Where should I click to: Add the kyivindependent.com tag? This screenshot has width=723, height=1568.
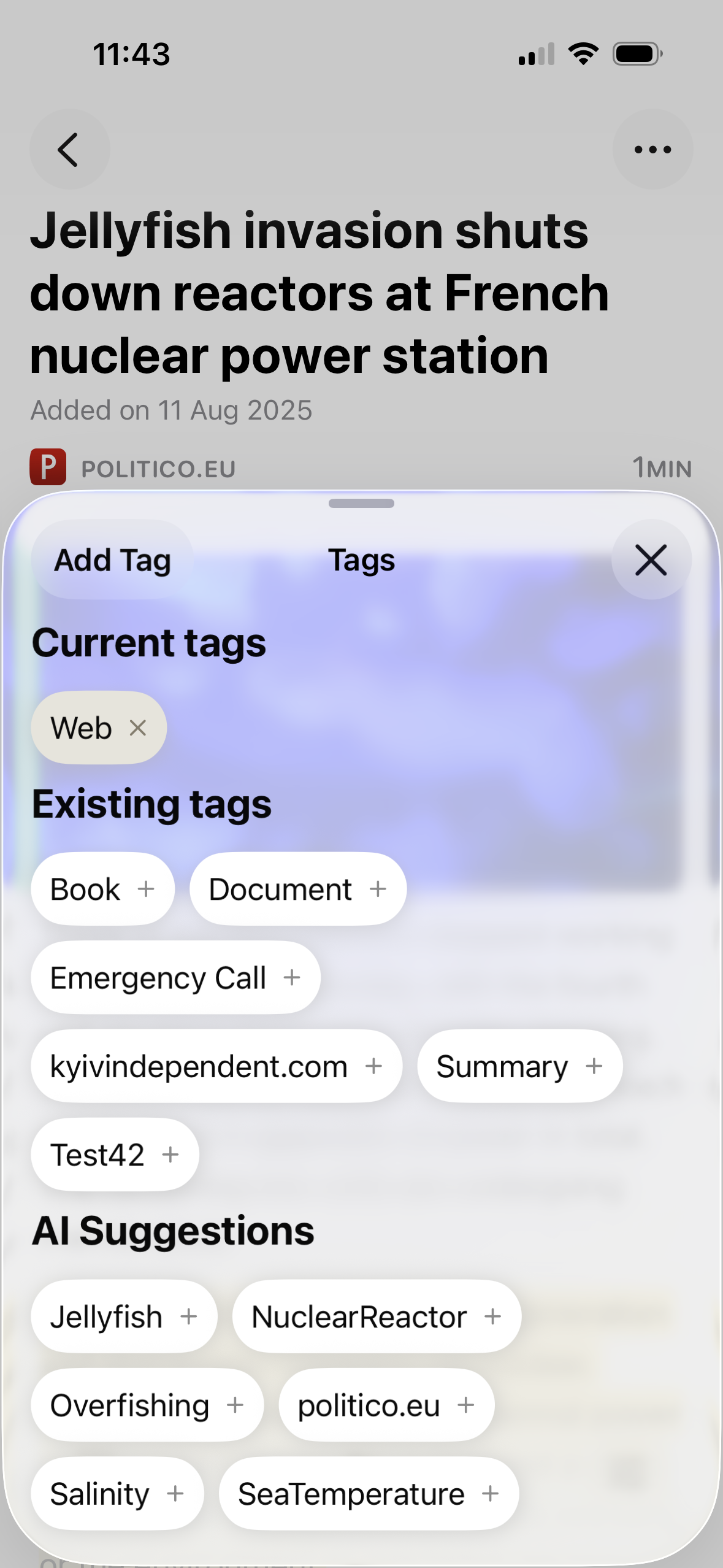[x=216, y=1066]
